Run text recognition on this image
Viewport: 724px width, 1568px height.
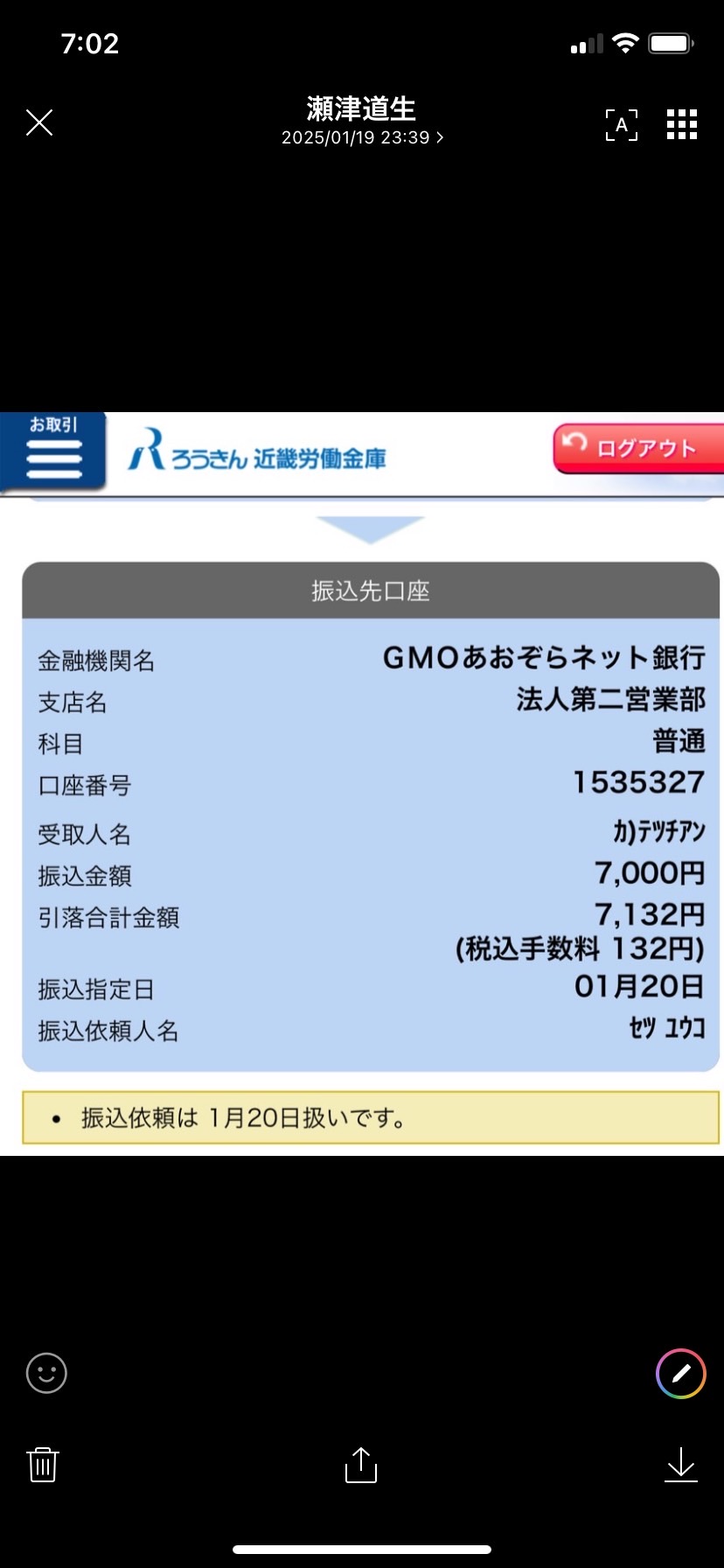pos(621,124)
